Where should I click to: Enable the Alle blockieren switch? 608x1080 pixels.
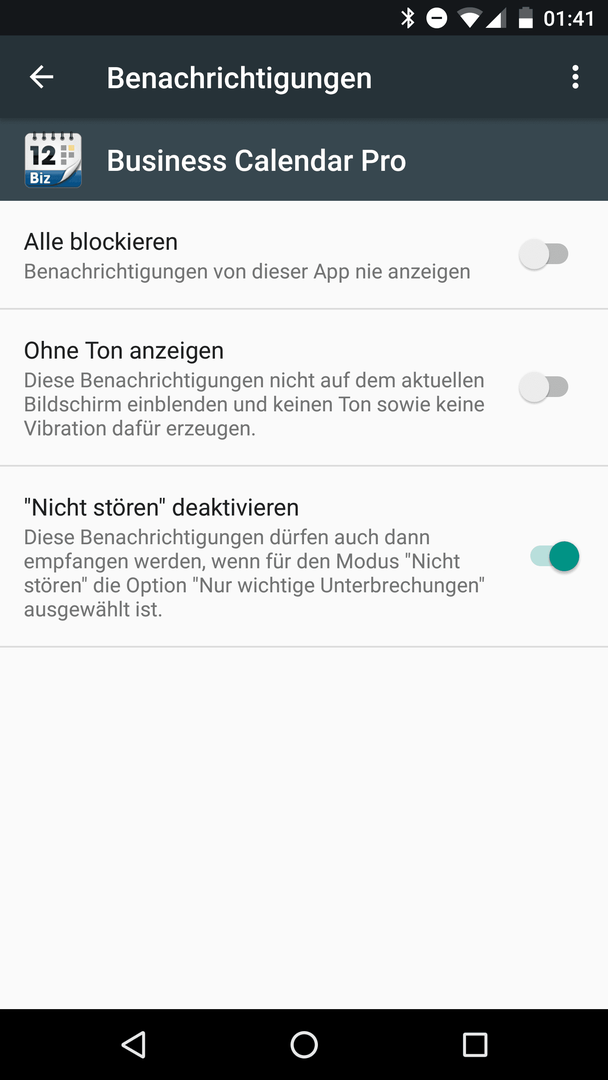coord(544,255)
